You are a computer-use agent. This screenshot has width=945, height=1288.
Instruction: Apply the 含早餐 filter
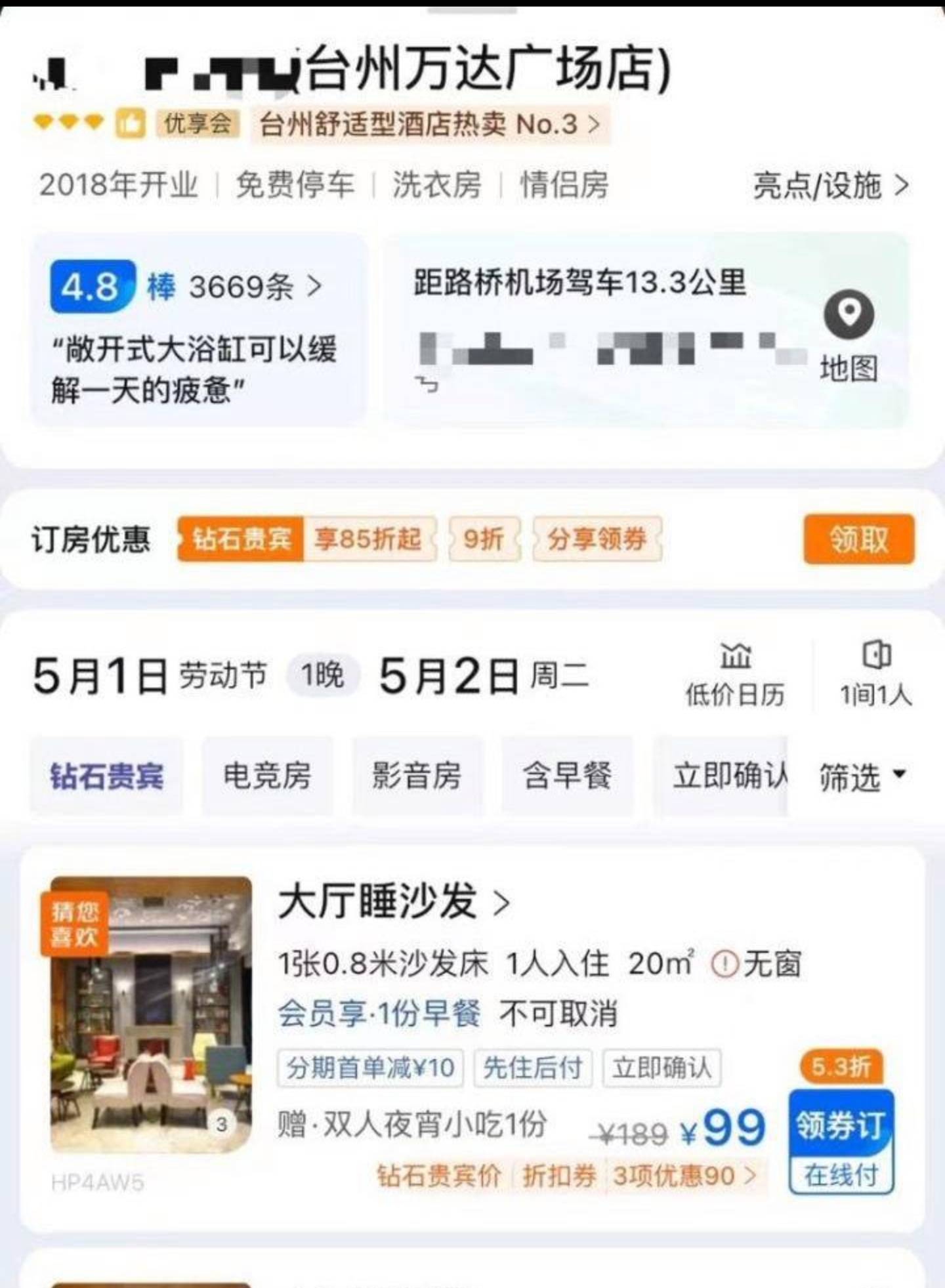click(567, 776)
